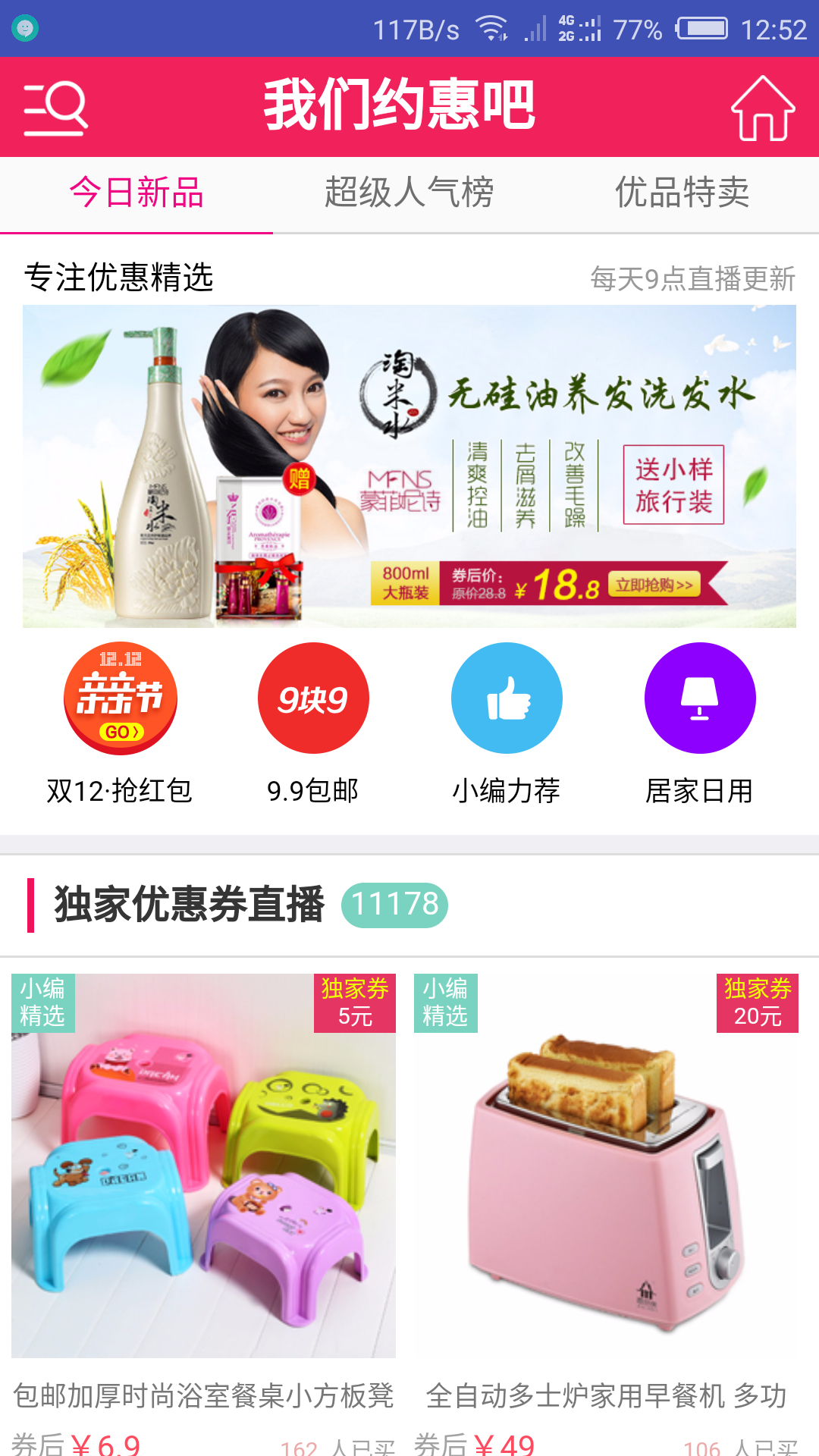Image resolution: width=819 pixels, height=1456 pixels.
Task: Open the 9.9包邮 circular category icon
Action: [313, 698]
